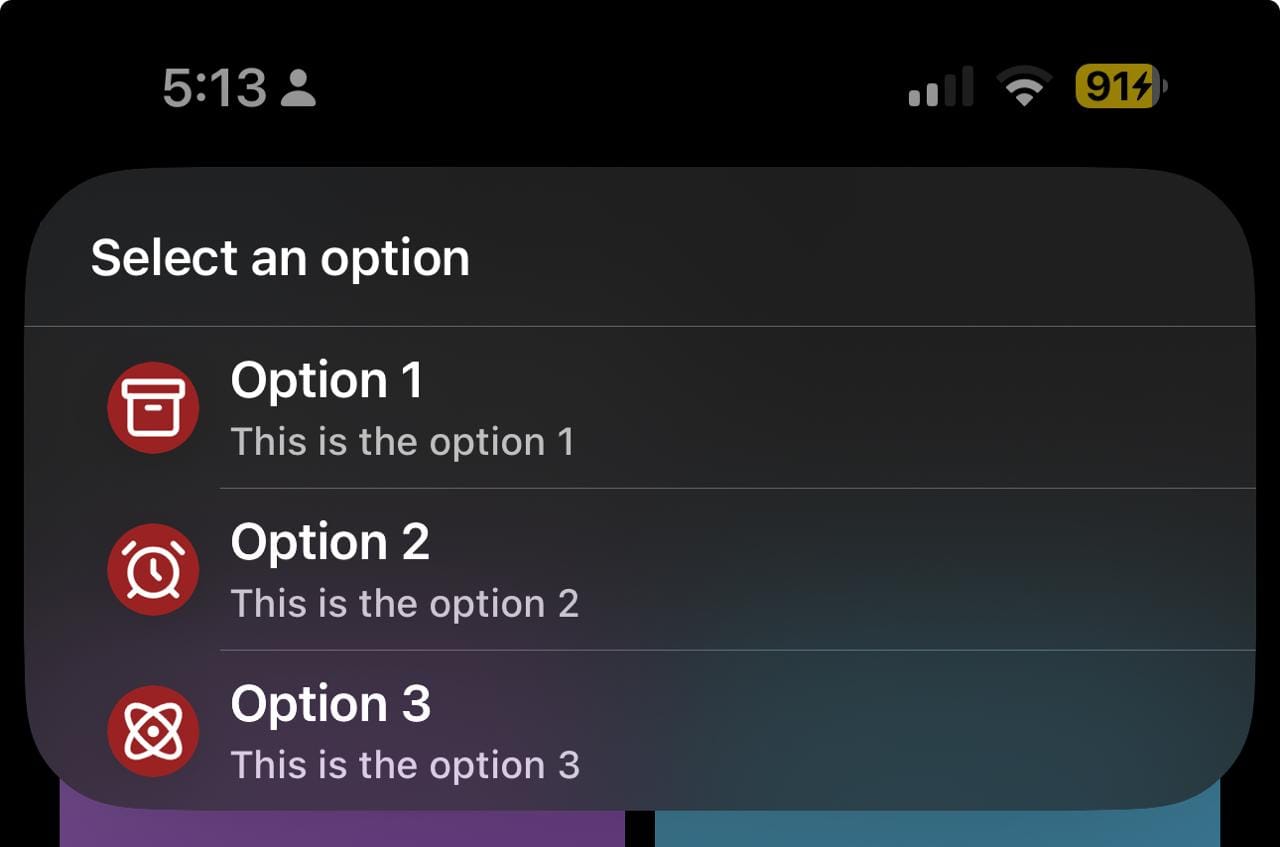Select Option 1 from the list

pos(640,408)
